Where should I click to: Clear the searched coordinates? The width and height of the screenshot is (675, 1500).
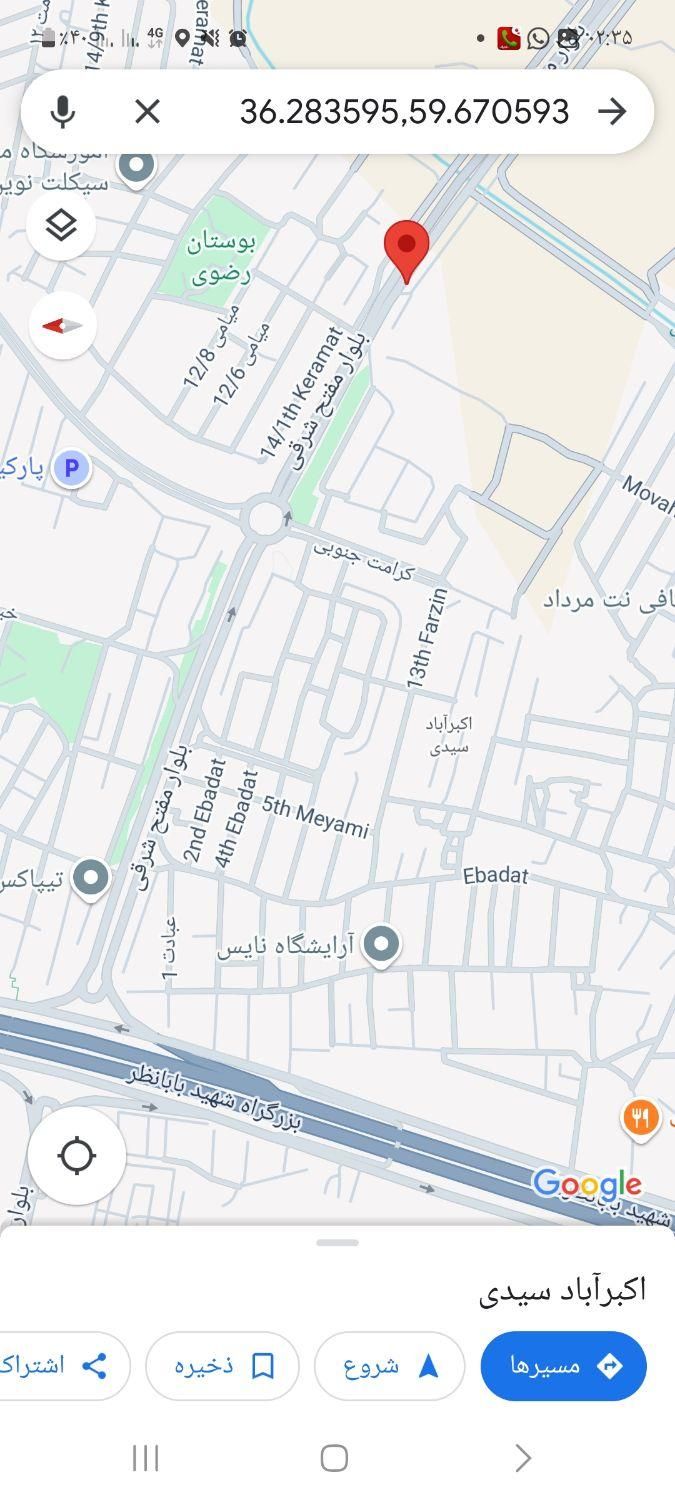pyautogui.click(x=147, y=111)
